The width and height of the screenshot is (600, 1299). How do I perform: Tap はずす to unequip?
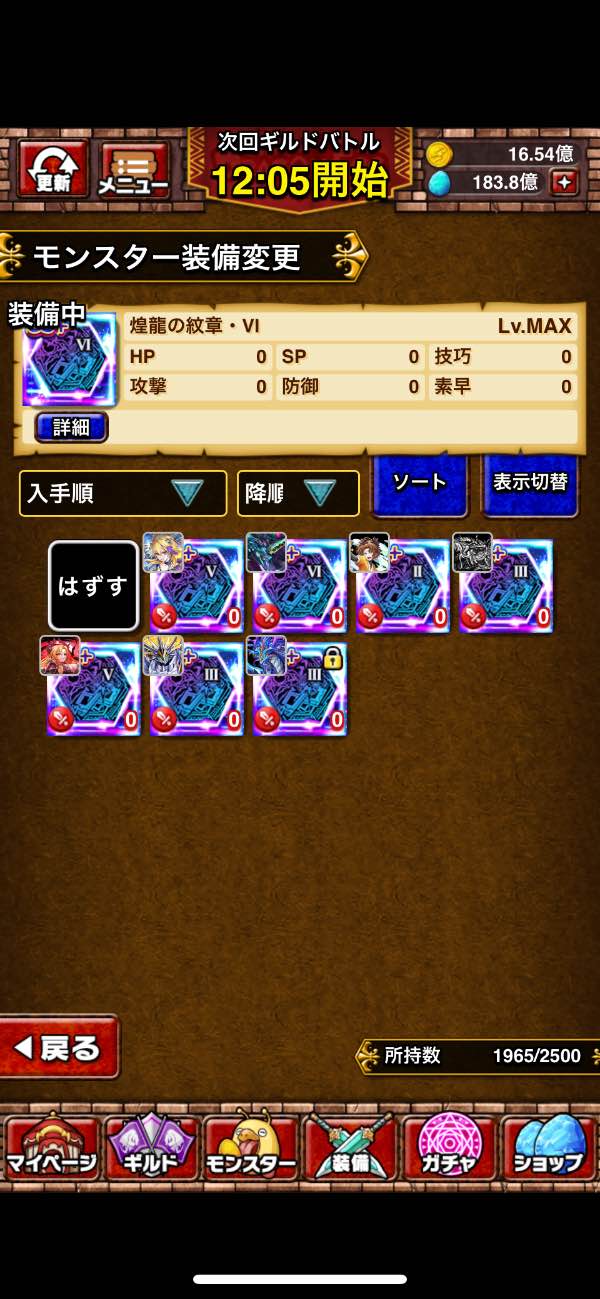(x=93, y=586)
